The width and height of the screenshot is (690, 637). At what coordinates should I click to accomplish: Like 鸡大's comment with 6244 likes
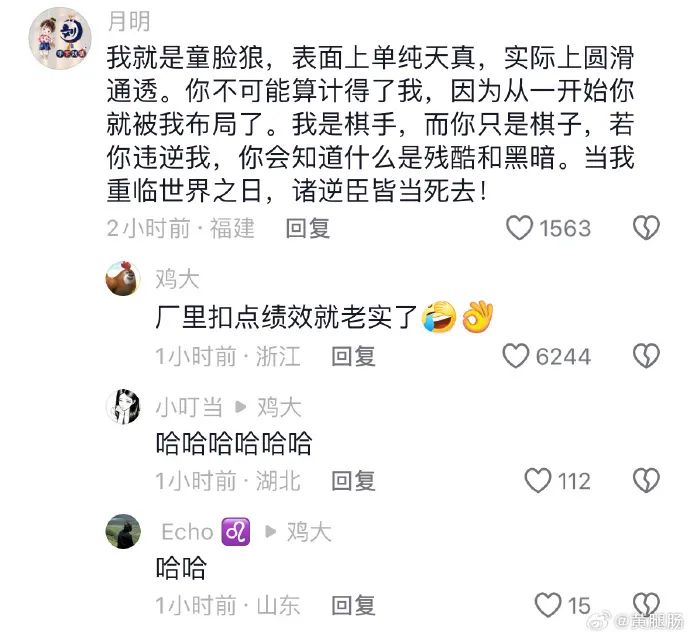pyautogui.click(x=515, y=355)
